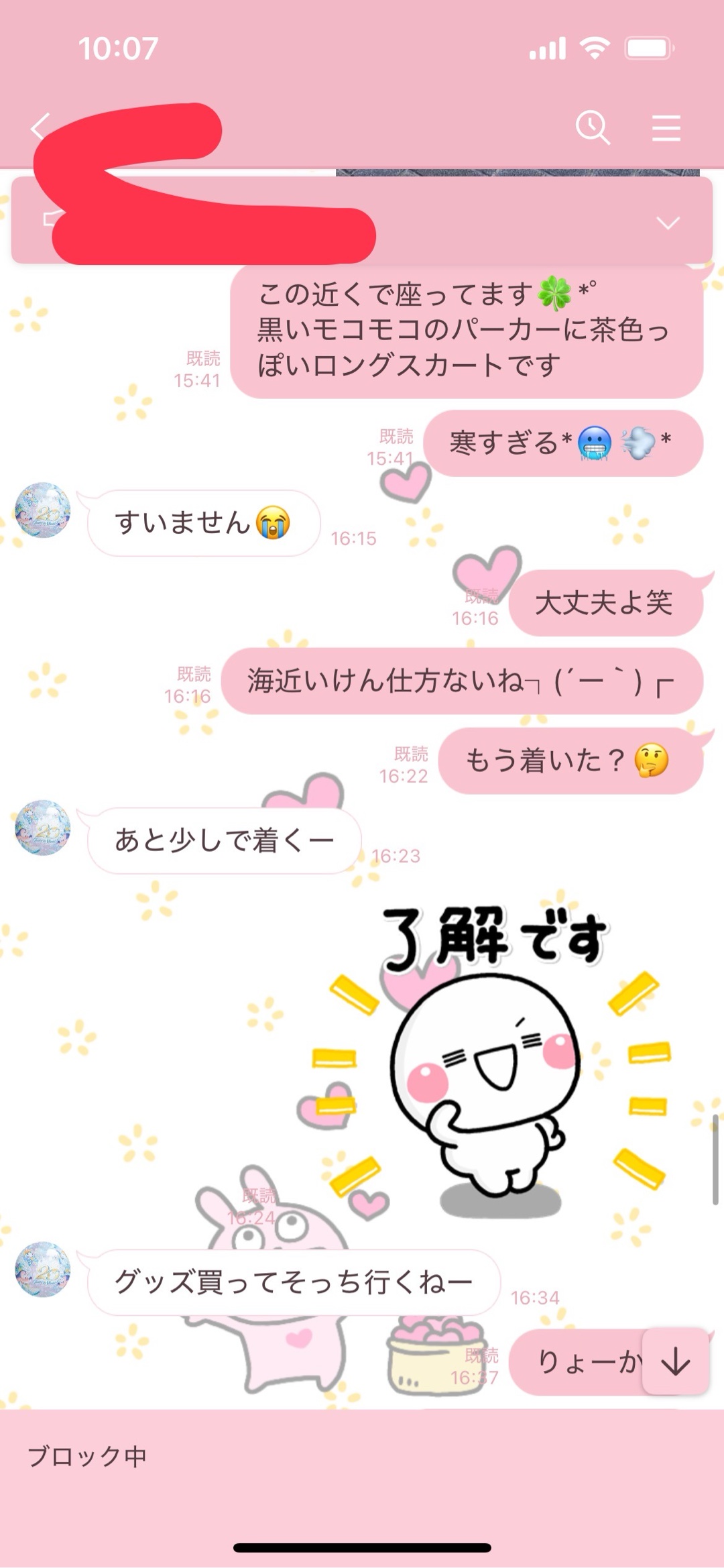The height and width of the screenshot is (1568, 724).
Task: Expand the pinned announcement chevron
Action: (668, 223)
